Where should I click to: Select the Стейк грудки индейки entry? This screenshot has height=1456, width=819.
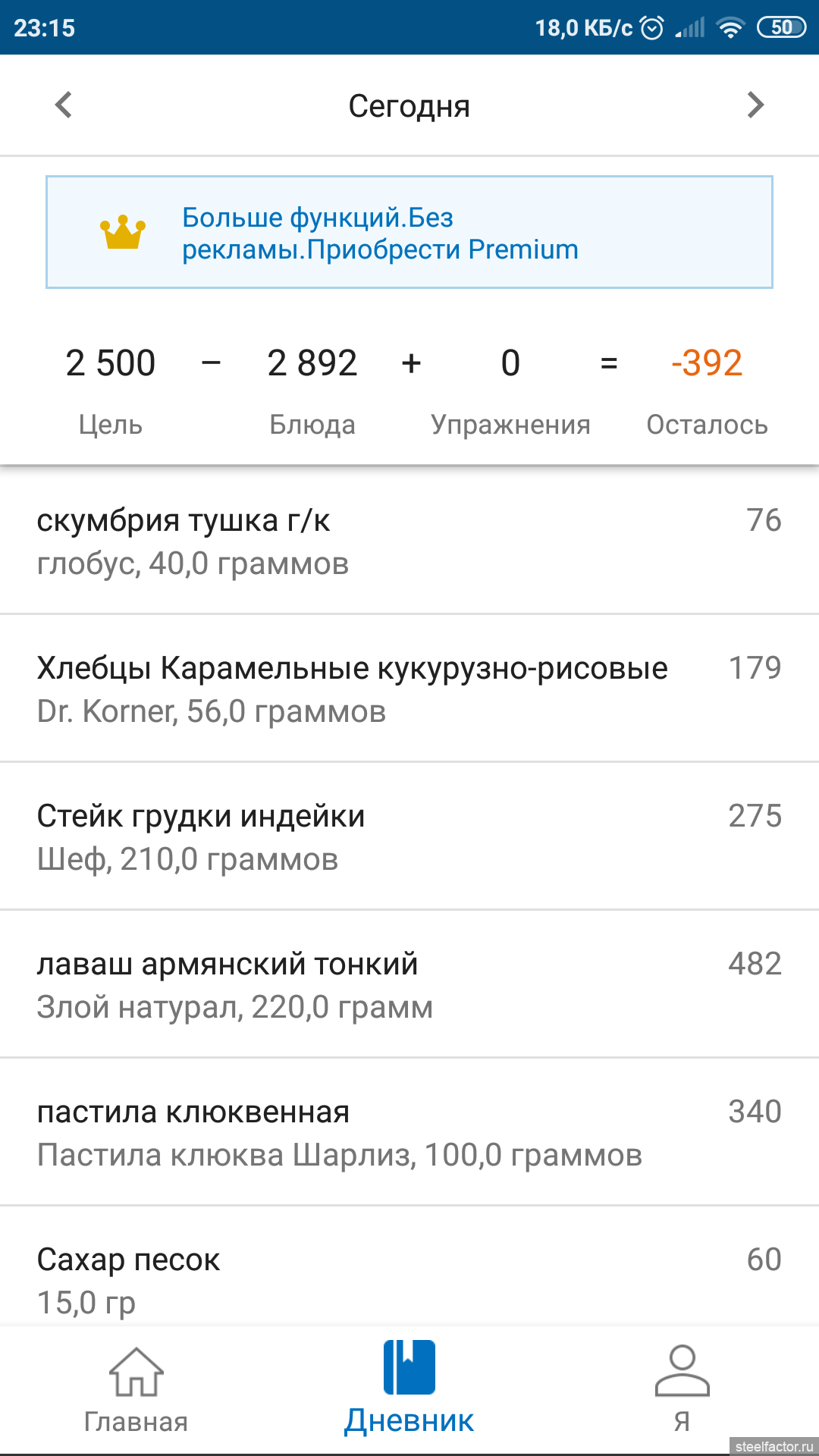point(409,836)
